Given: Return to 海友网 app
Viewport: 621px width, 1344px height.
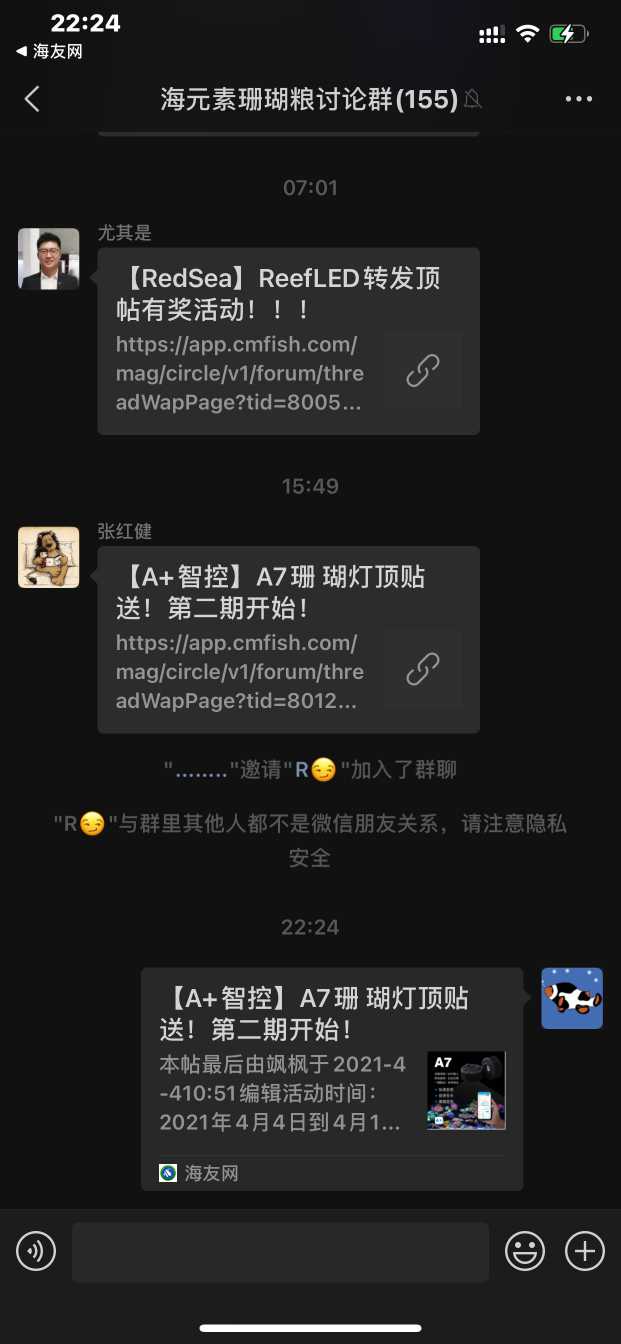Looking at the screenshot, I should 48,52.
